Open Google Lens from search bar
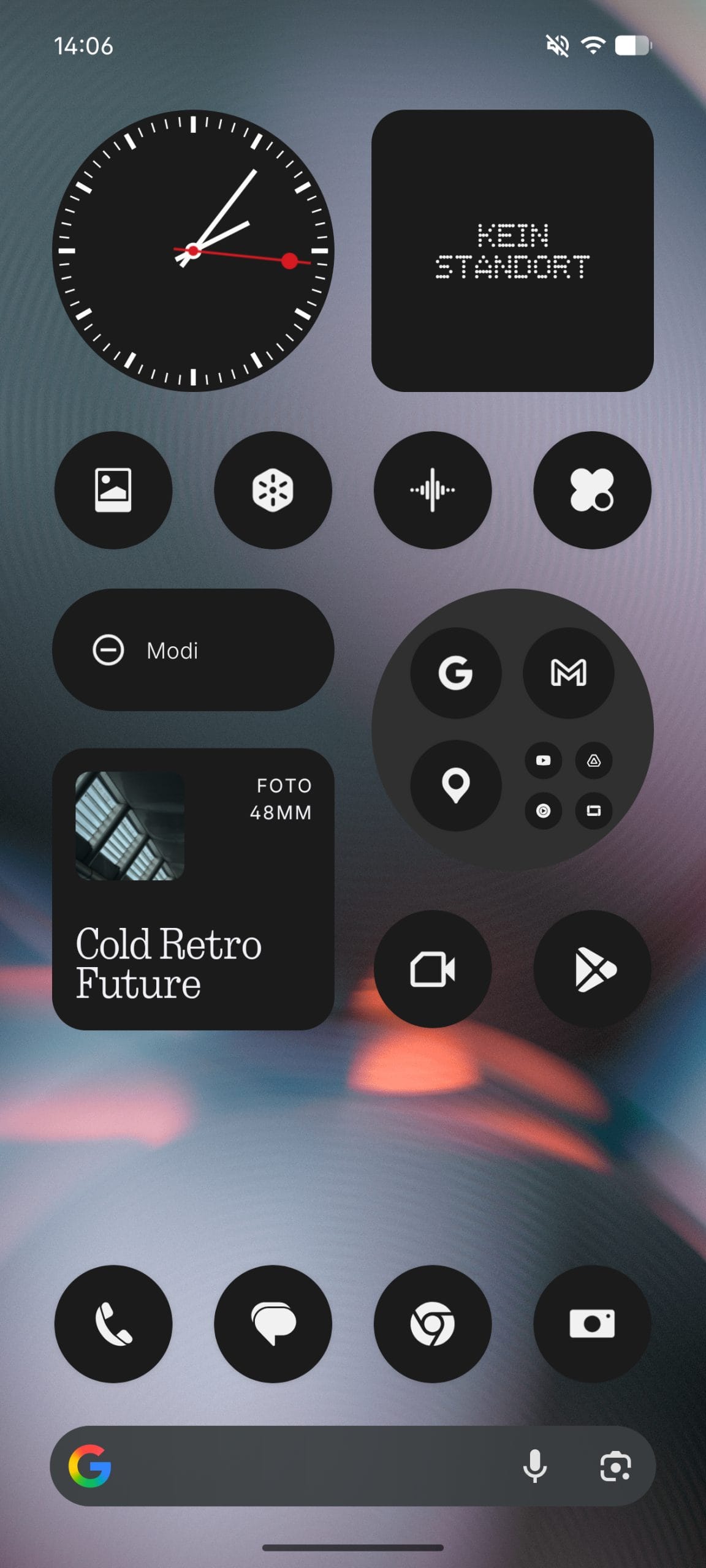The image size is (706, 1568). [615, 1466]
